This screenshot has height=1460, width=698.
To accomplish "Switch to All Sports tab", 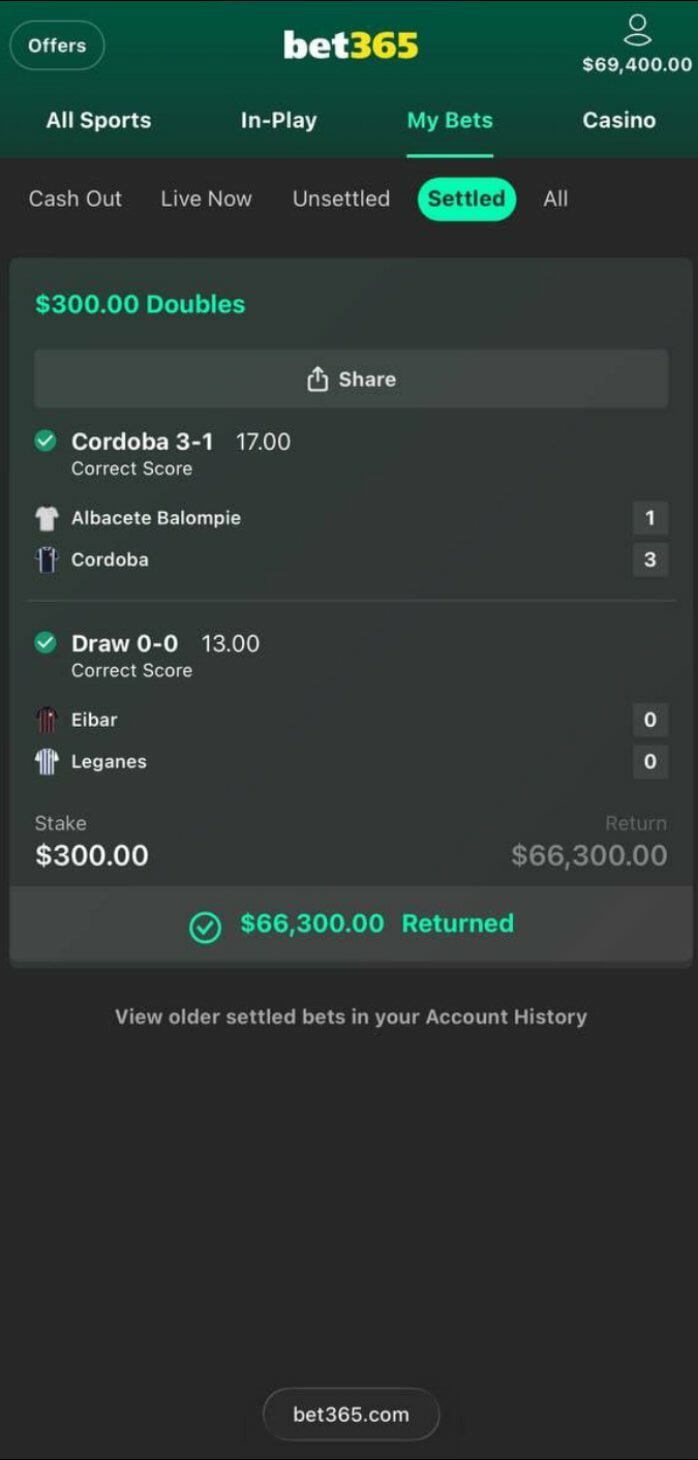I will click(98, 121).
